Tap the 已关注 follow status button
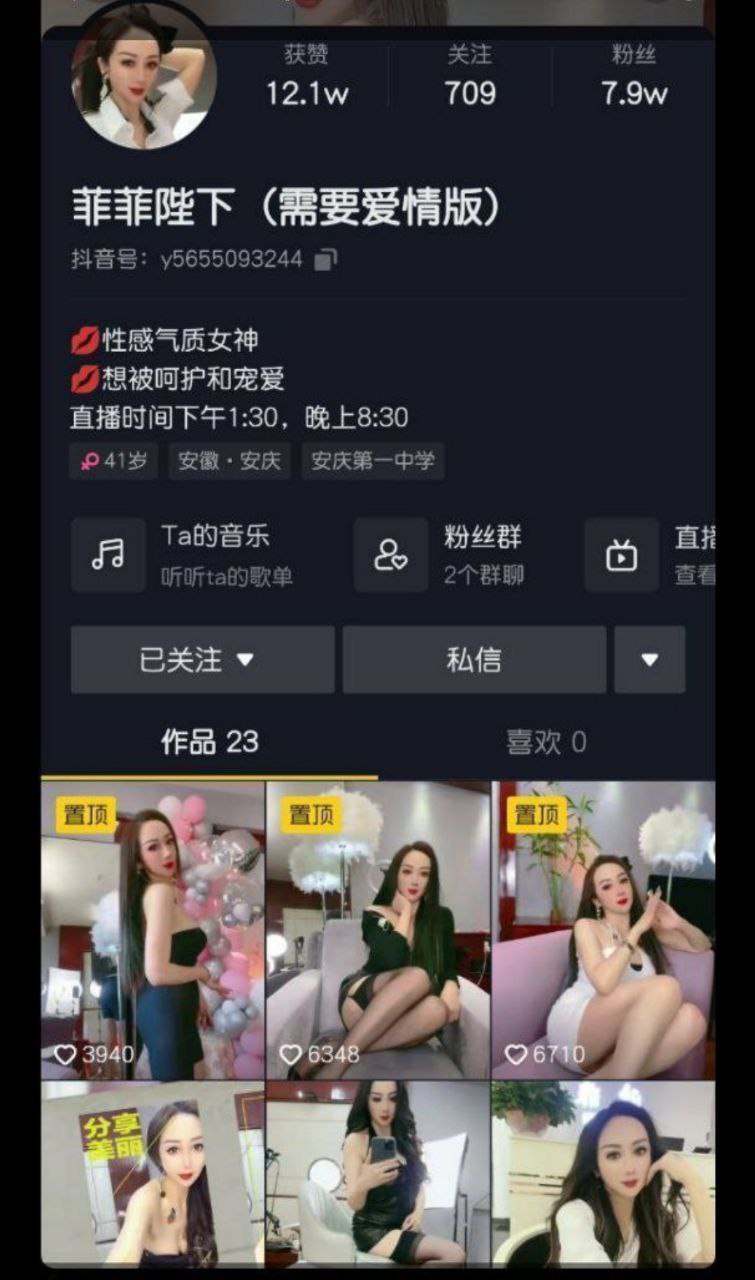 [x=202, y=660]
